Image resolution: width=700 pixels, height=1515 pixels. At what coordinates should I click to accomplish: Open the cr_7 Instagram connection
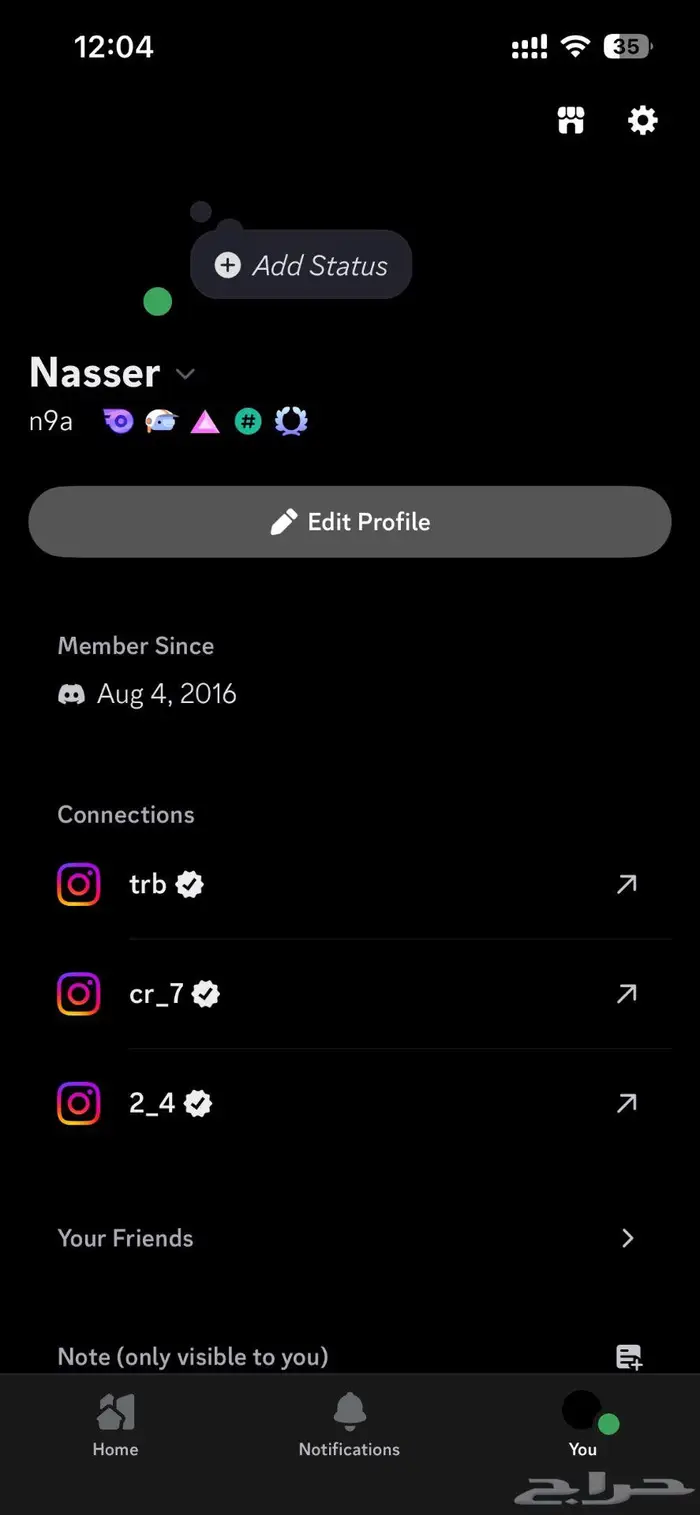pos(626,994)
